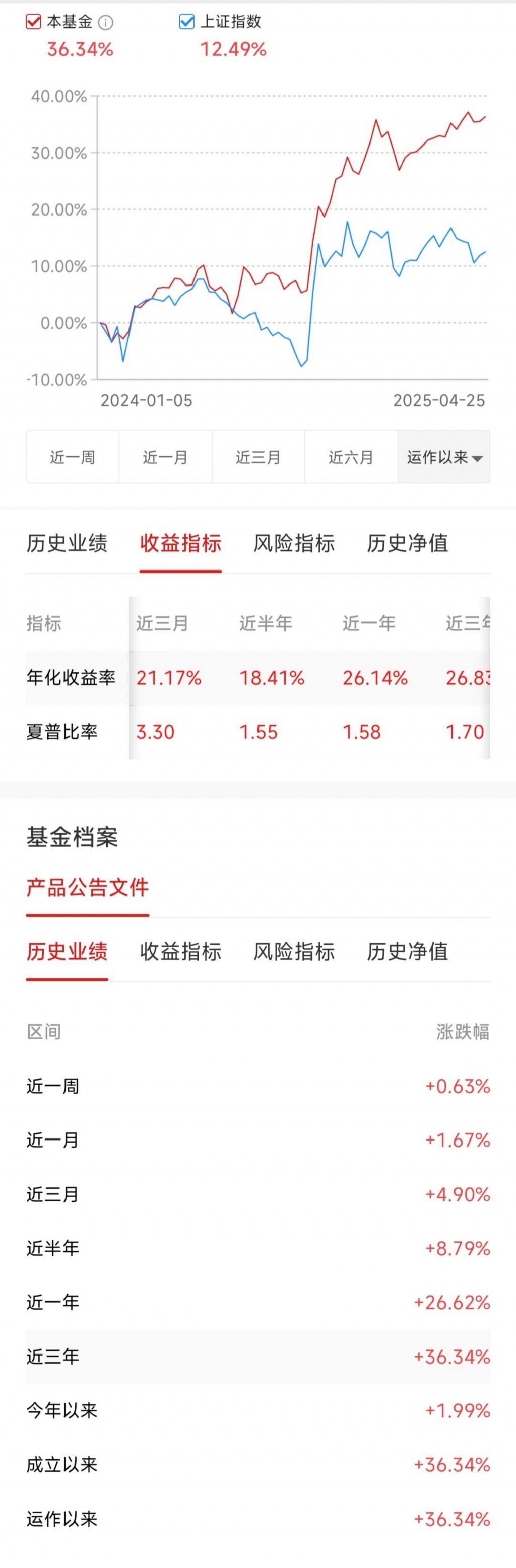516x1568 pixels.
Task: Uncheck the 上证指数 checkbox
Action: pyautogui.click(x=186, y=22)
